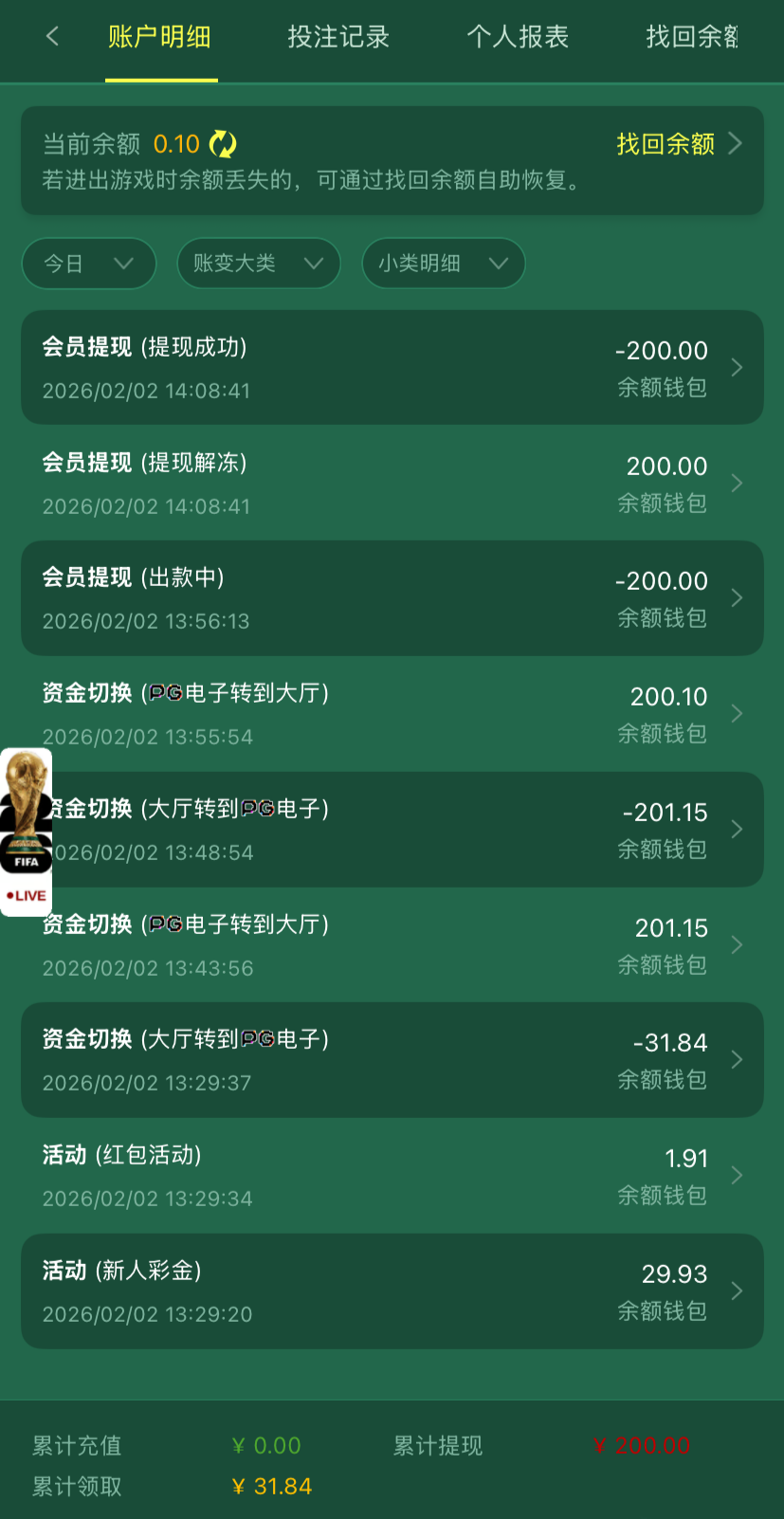Viewport: 784px width, 1519px height.
Task: Go back using the top-left arrow
Action: tap(52, 37)
